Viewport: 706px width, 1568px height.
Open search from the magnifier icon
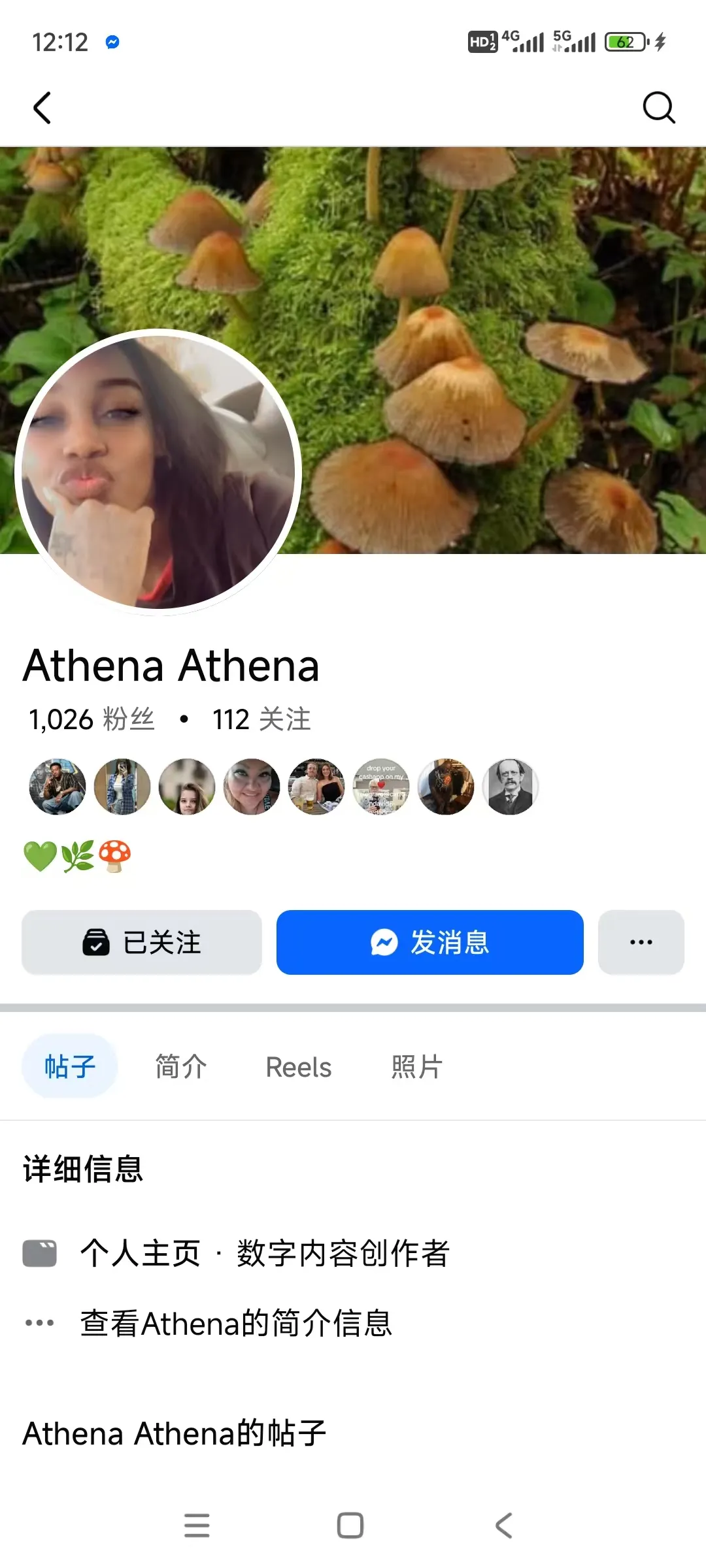click(x=658, y=108)
